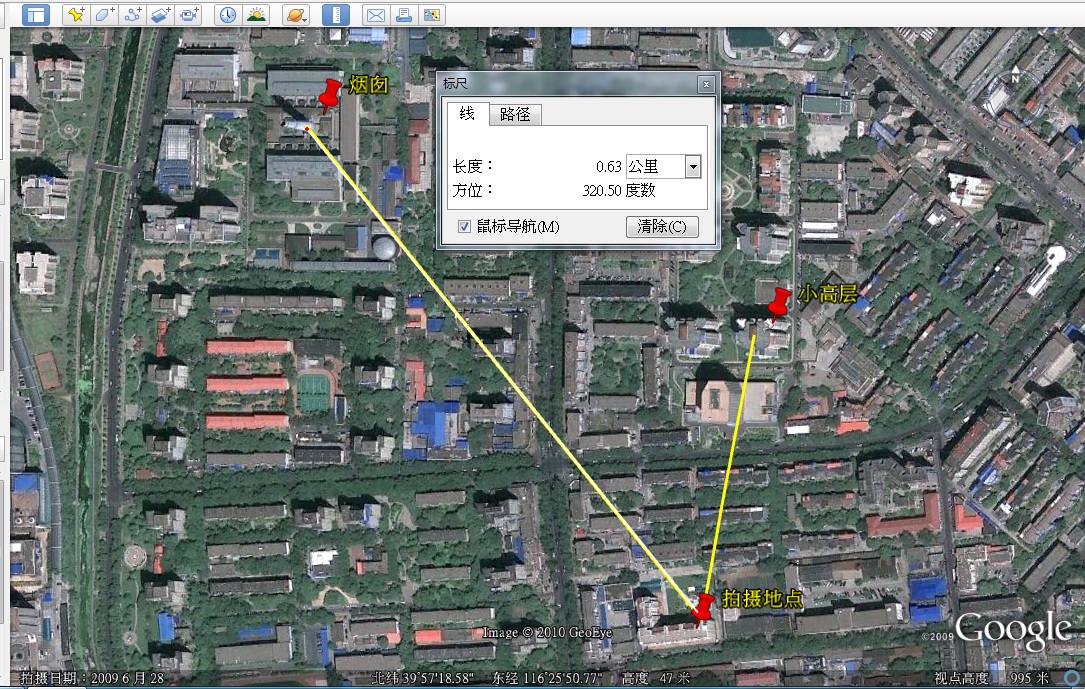Select the 线 tab

pos(467,113)
